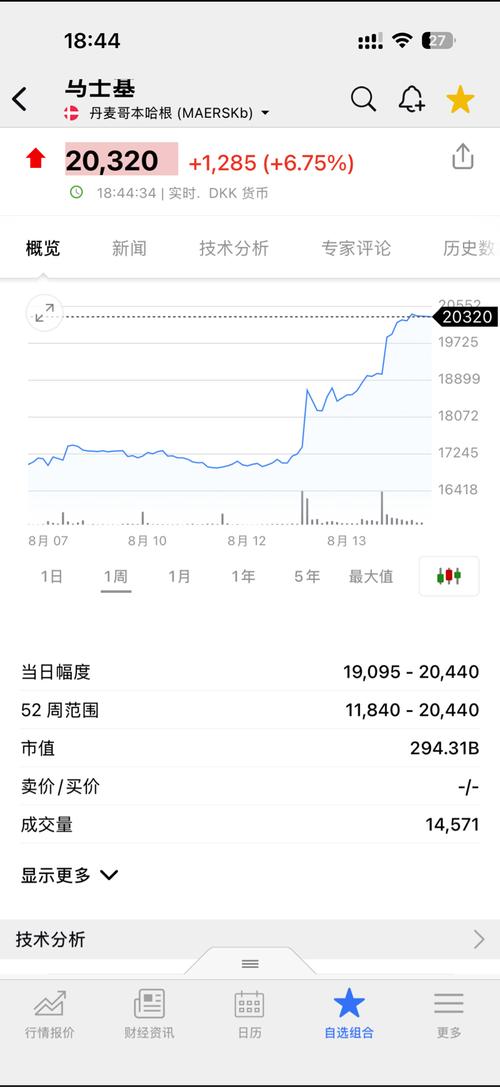The image size is (500, 1087).
Task: Go back using the arrow
Action: click(19, 99)
